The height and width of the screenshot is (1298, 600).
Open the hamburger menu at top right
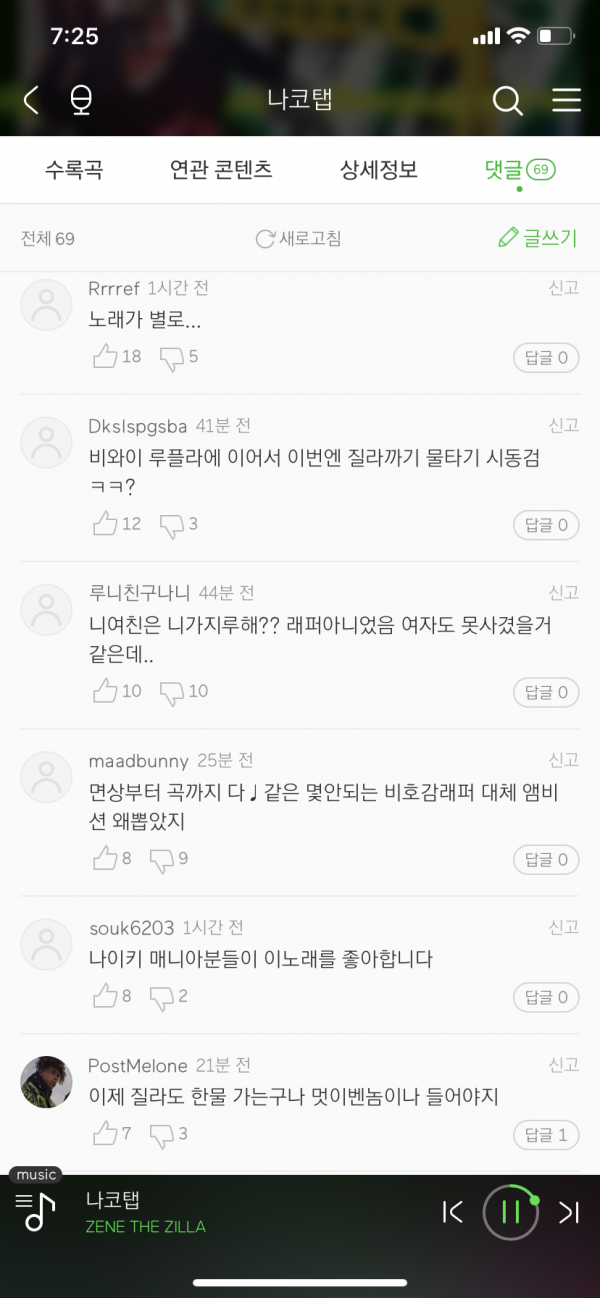point(566,100)
